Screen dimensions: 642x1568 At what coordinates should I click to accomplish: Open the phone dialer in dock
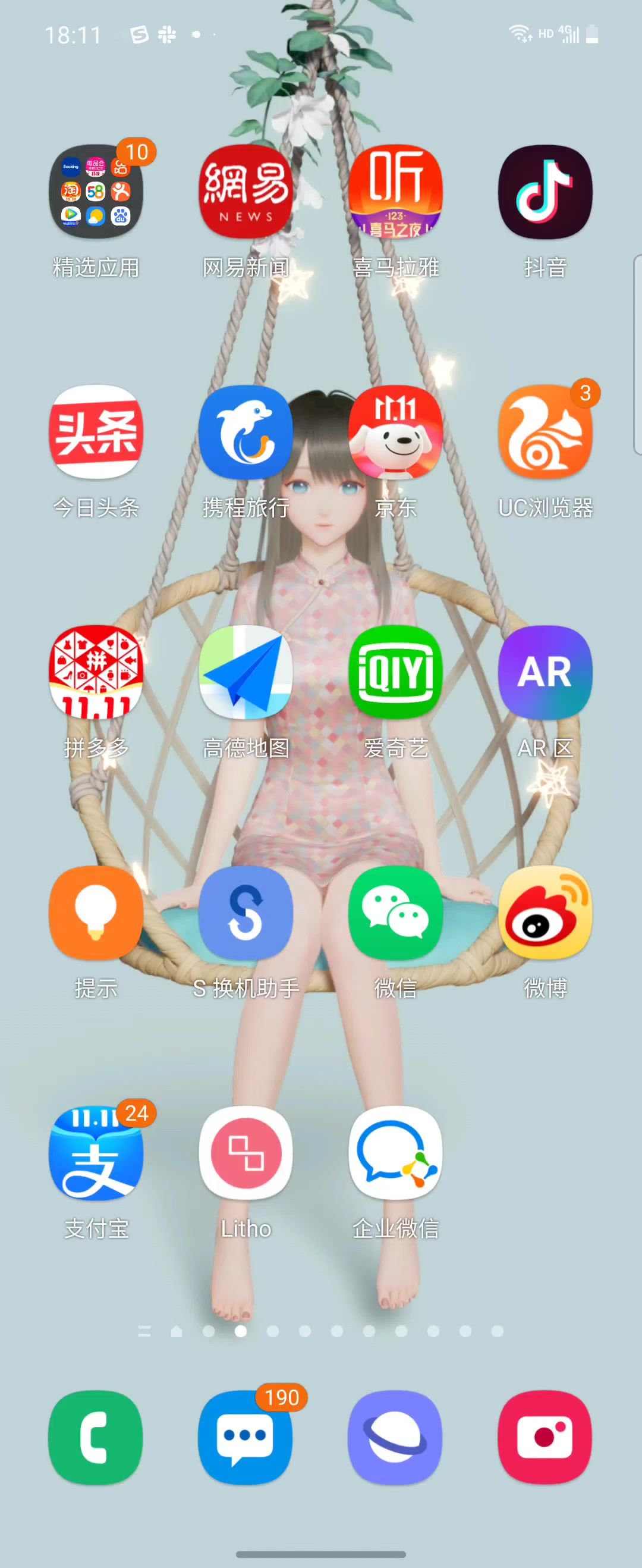pyautogui.click(x=96, y=1437)
